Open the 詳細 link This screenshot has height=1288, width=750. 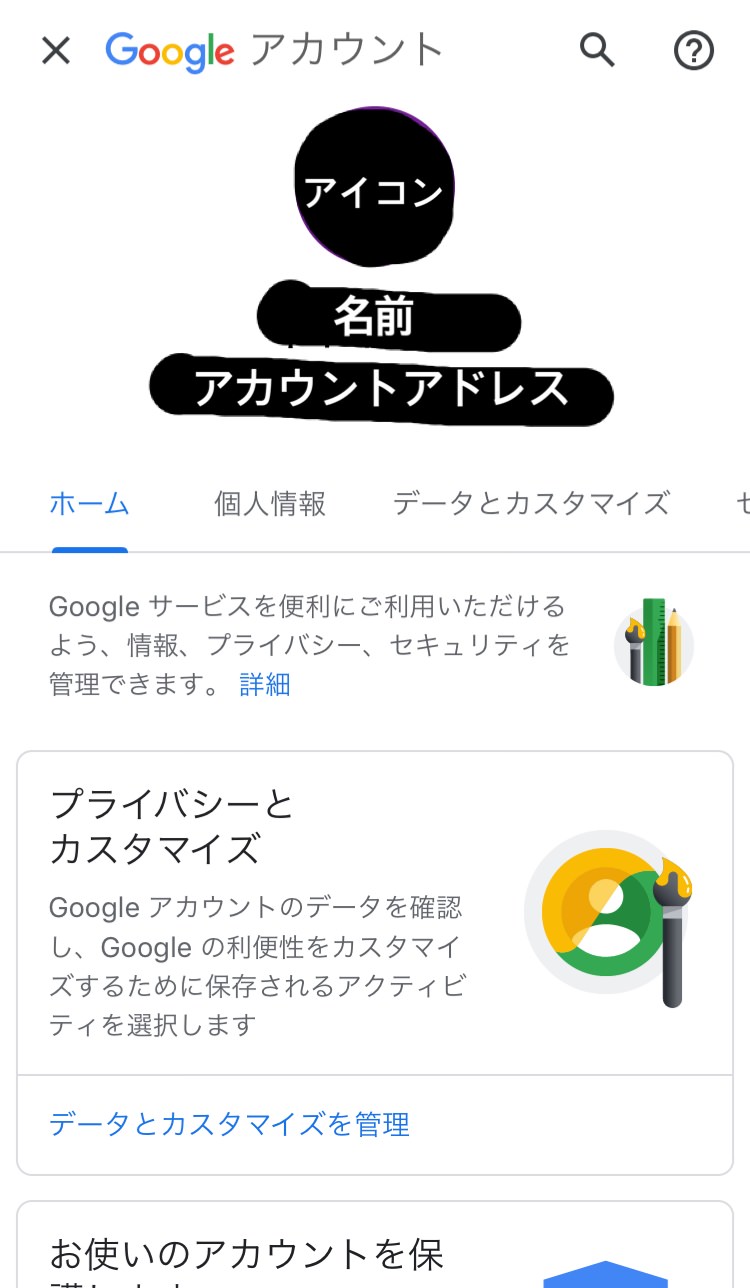[x=265, y=685]
